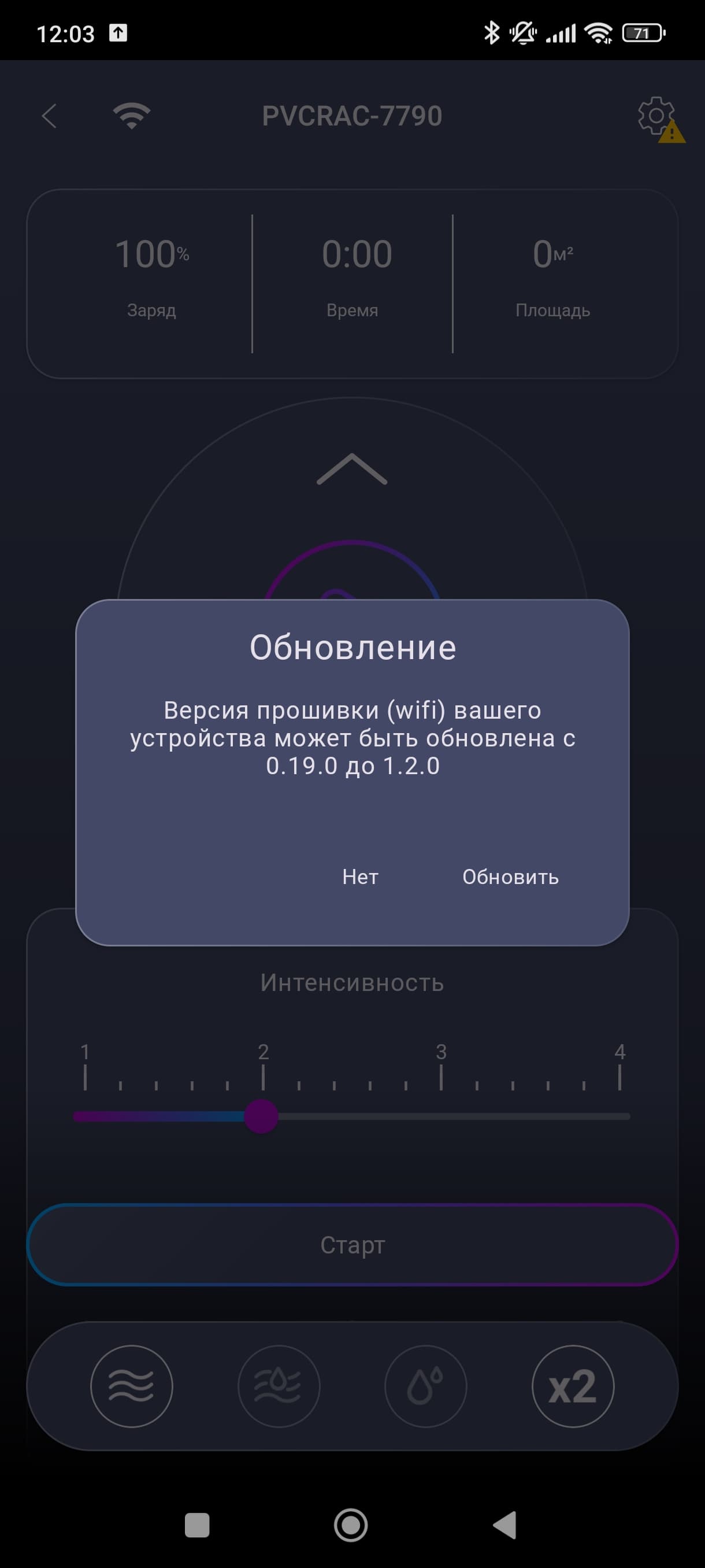The width and height of the screenshot is (705, 1568).
Task: Open the settings gear icon
Action: 656,116
